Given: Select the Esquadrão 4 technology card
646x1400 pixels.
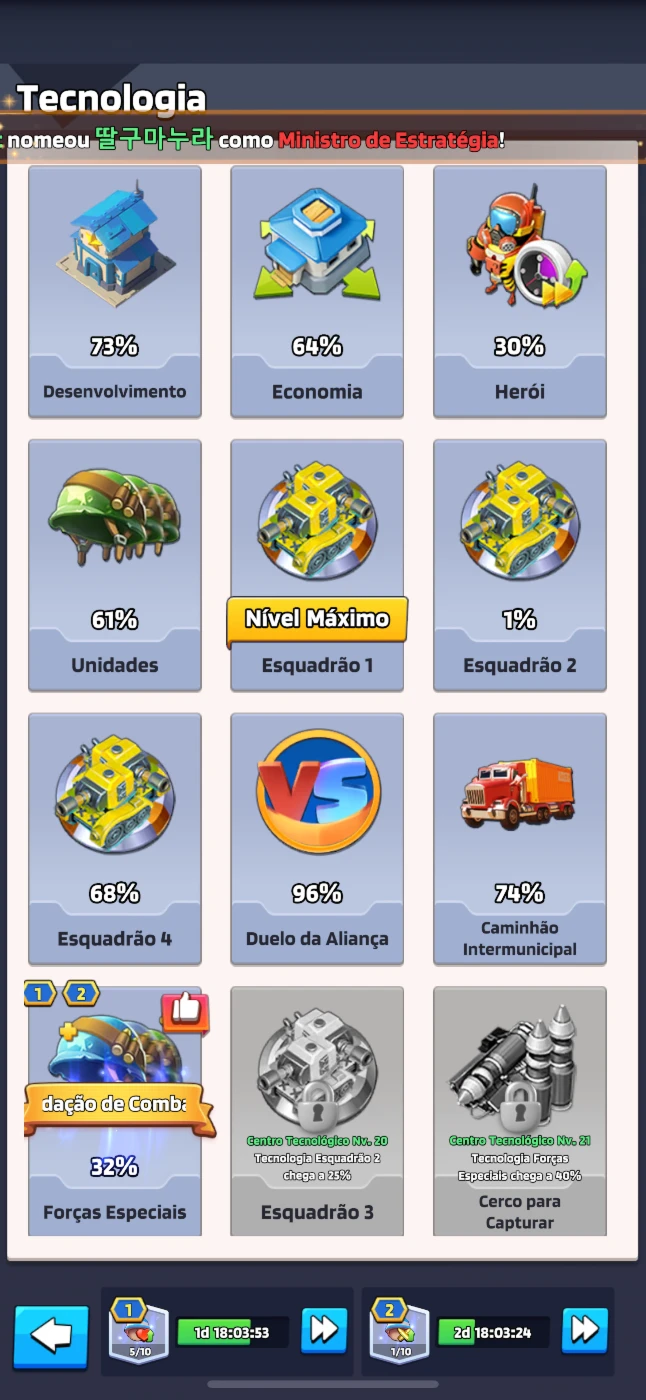Looking at the screenshot, I should point(115,839).
